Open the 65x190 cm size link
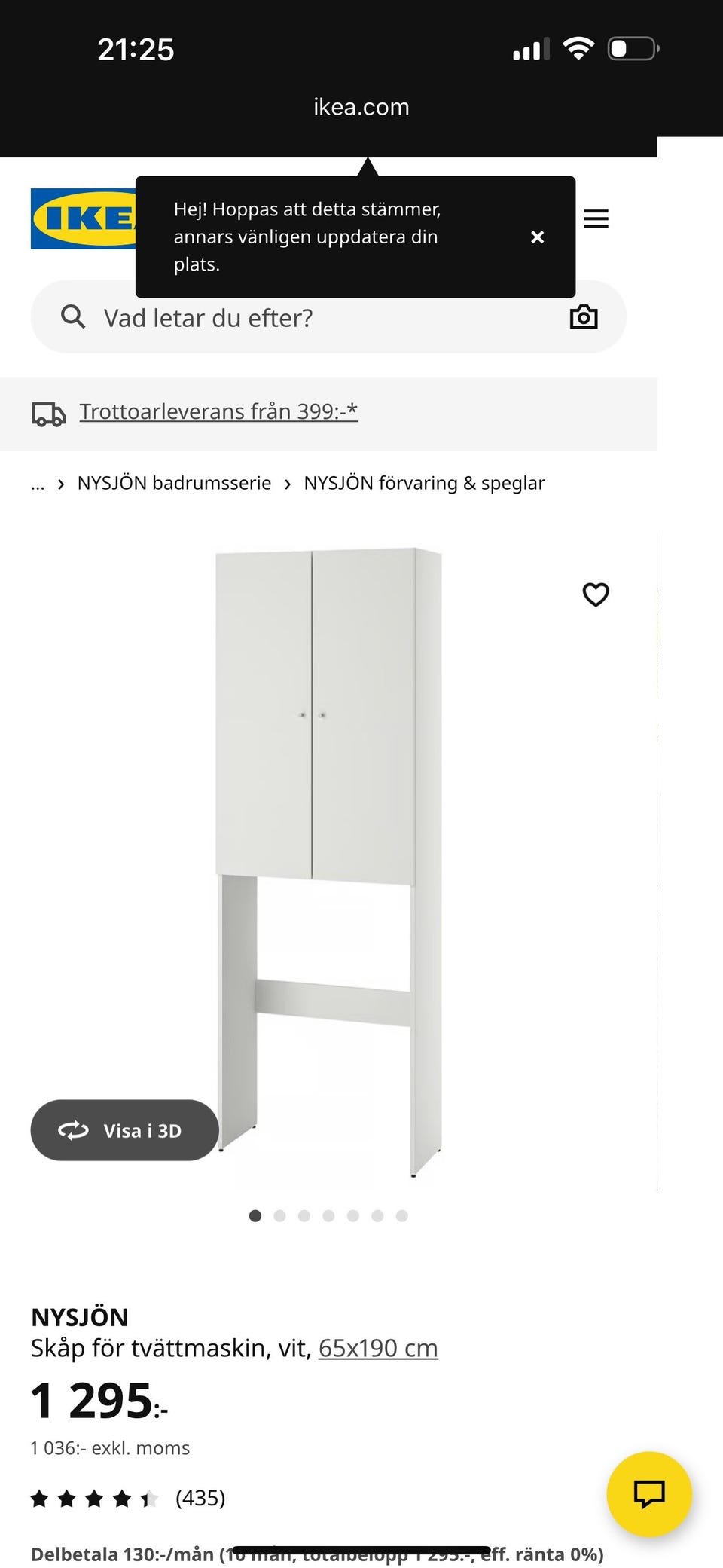The image size is (723, 1568). click(x=378, y=1347)
